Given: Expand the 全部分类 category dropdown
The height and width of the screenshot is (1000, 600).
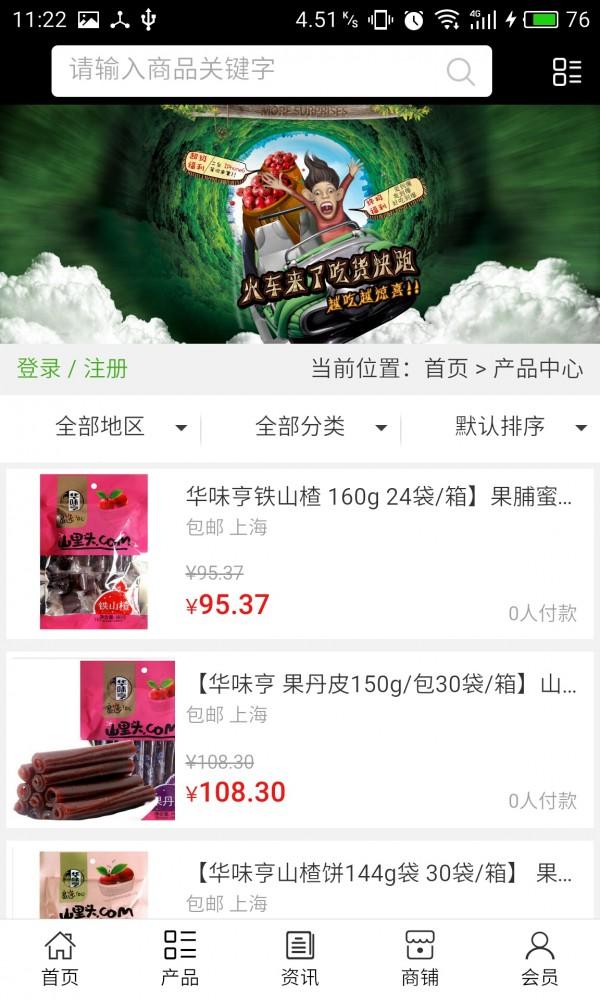Looking at the screenshot, I should (x=320, y=427).
